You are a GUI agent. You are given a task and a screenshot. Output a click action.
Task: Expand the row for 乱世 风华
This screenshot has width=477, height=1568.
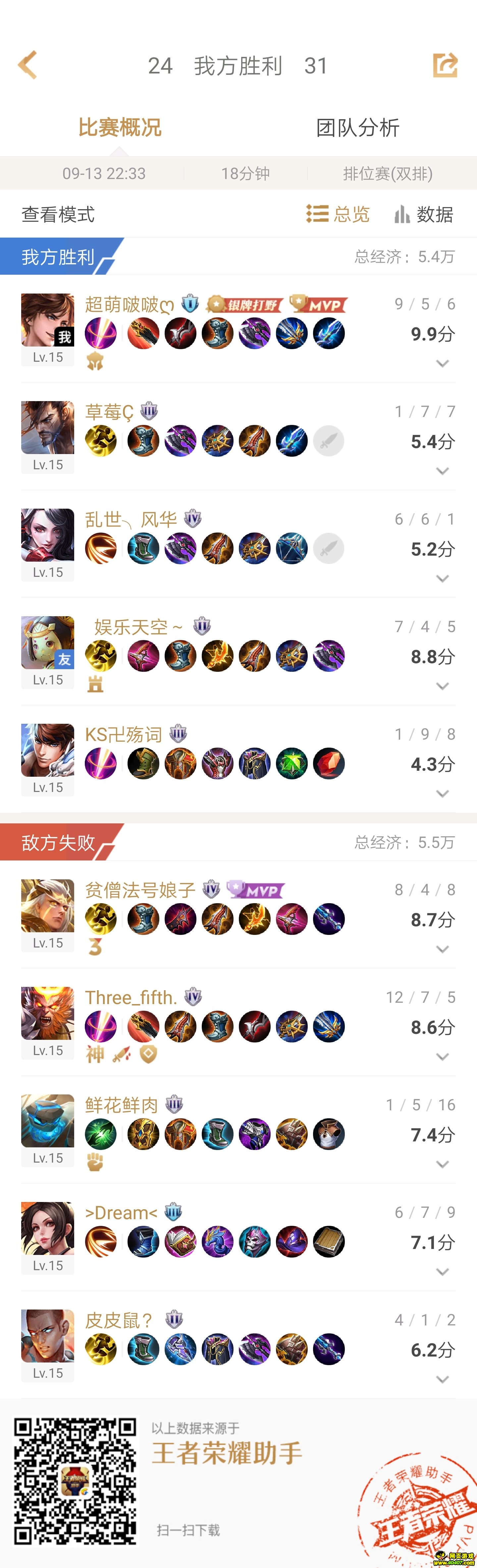click(443, 578)
